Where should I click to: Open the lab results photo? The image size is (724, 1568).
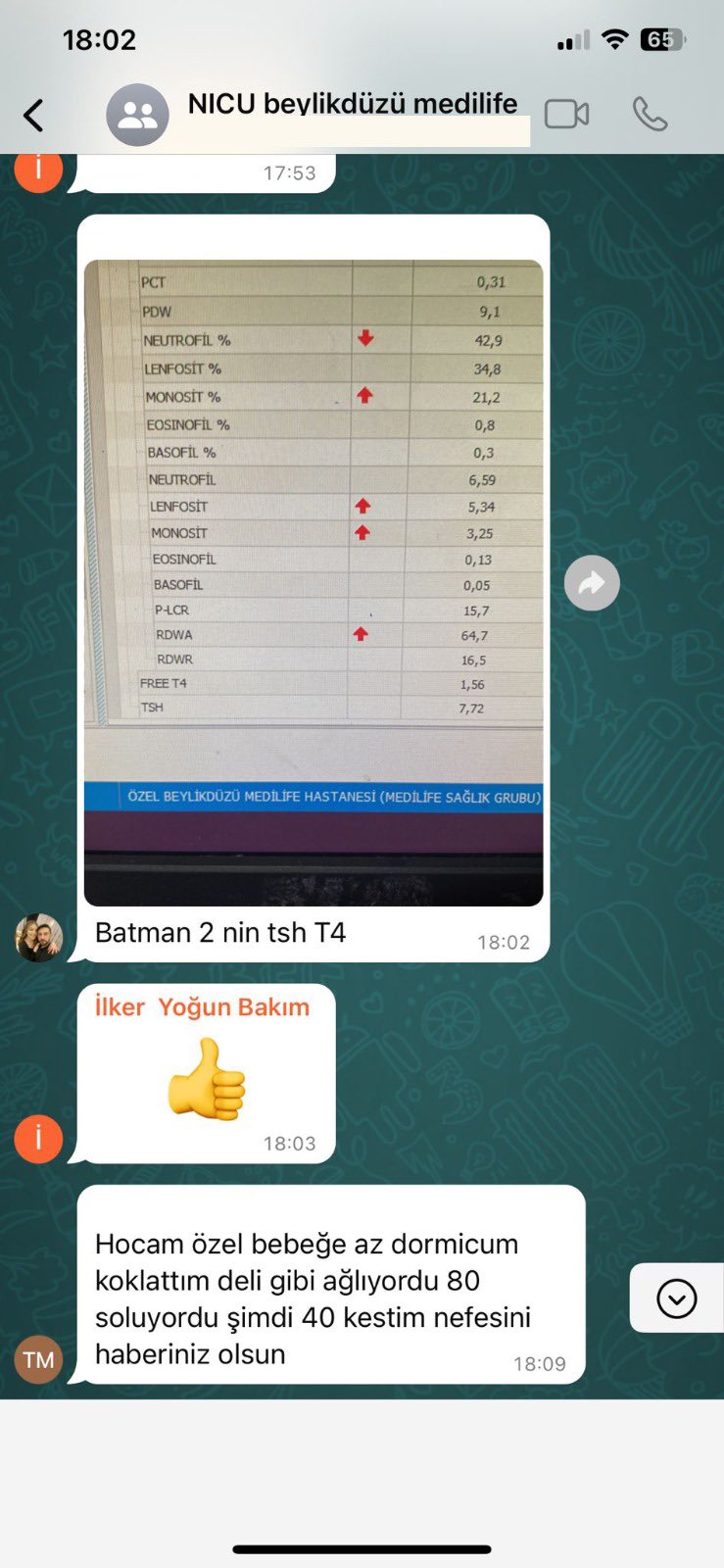pos(314,582)
